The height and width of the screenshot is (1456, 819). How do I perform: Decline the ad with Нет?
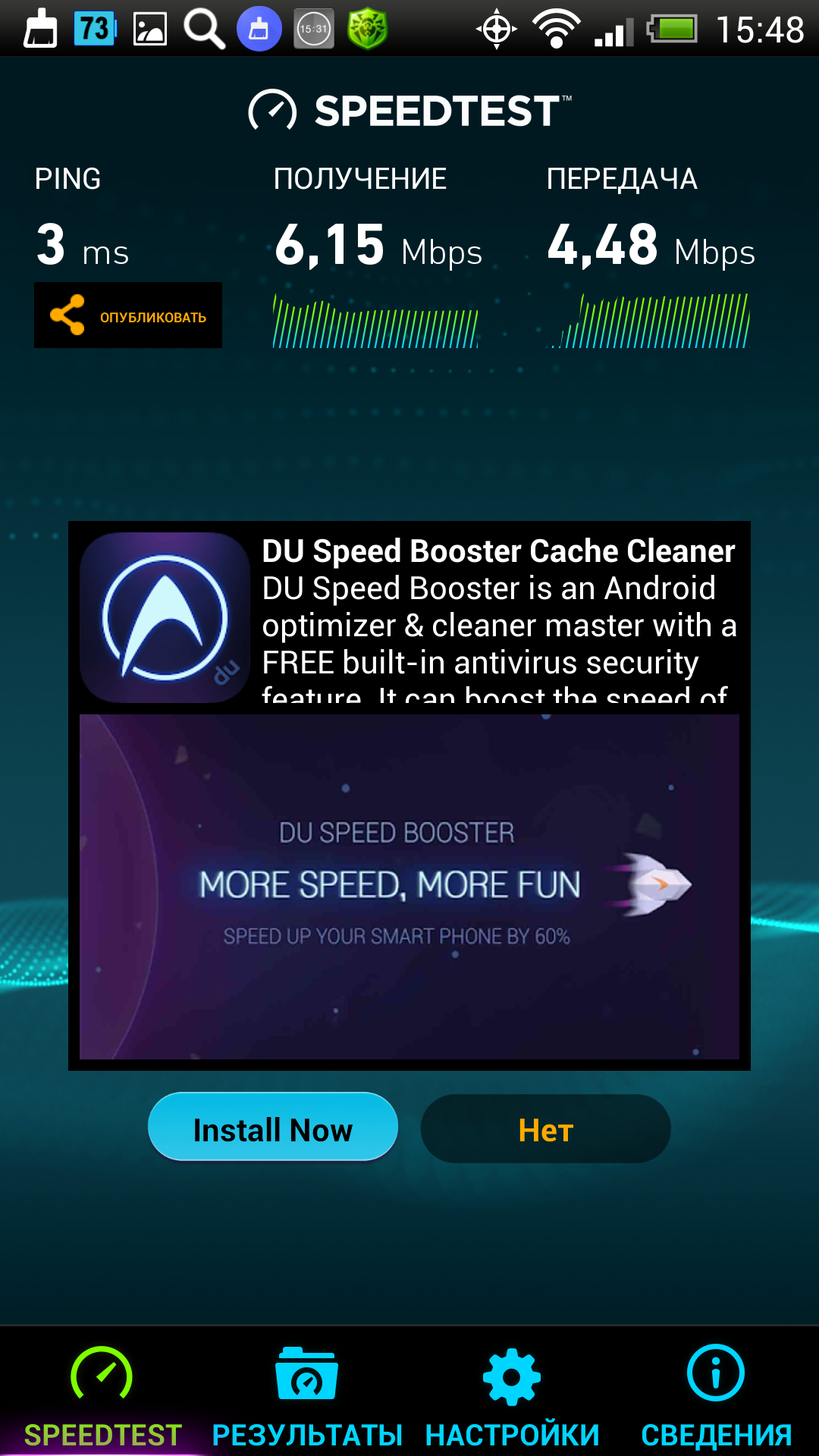point(545,1129)
